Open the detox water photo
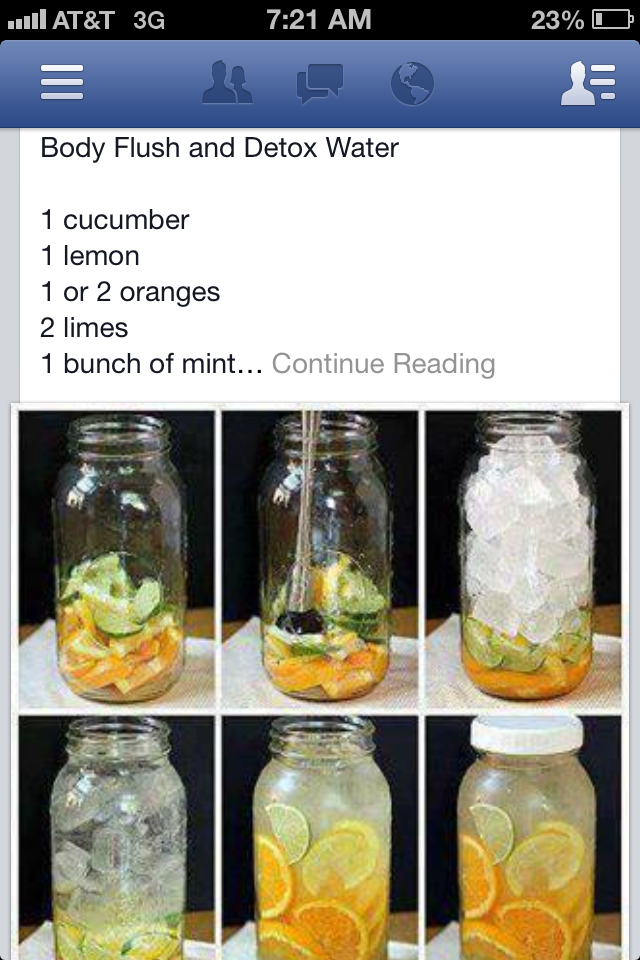This screenshot has width=640, height=960. 320,680
